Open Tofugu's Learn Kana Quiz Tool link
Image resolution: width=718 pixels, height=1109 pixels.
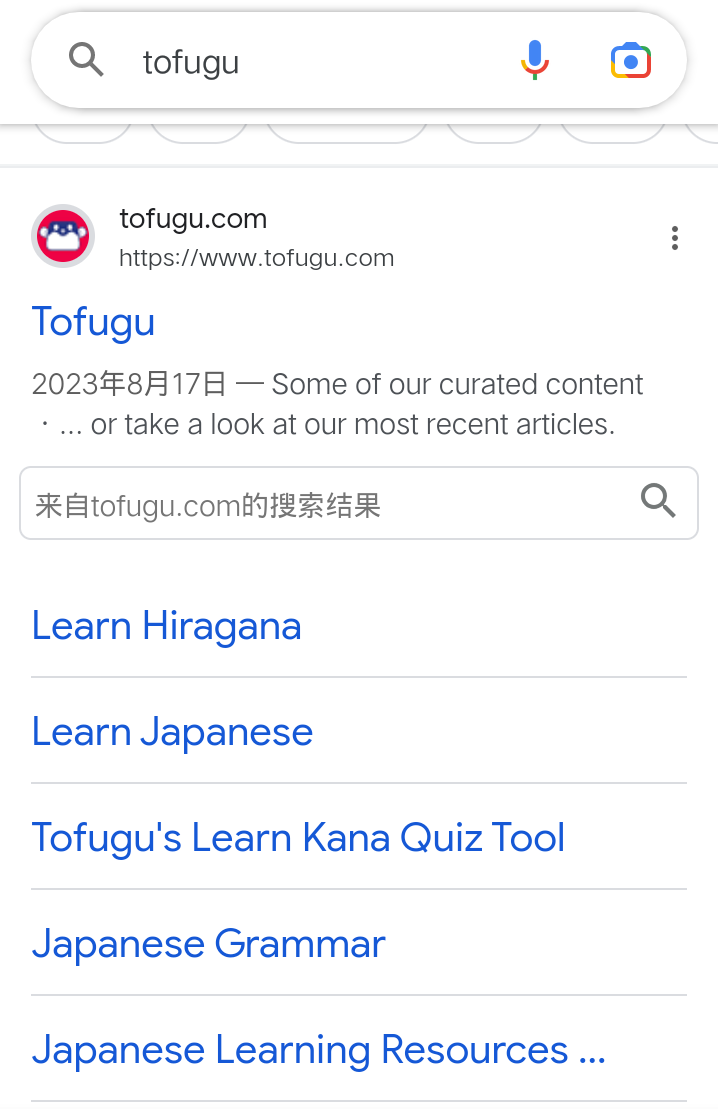(x=298, y=838)
